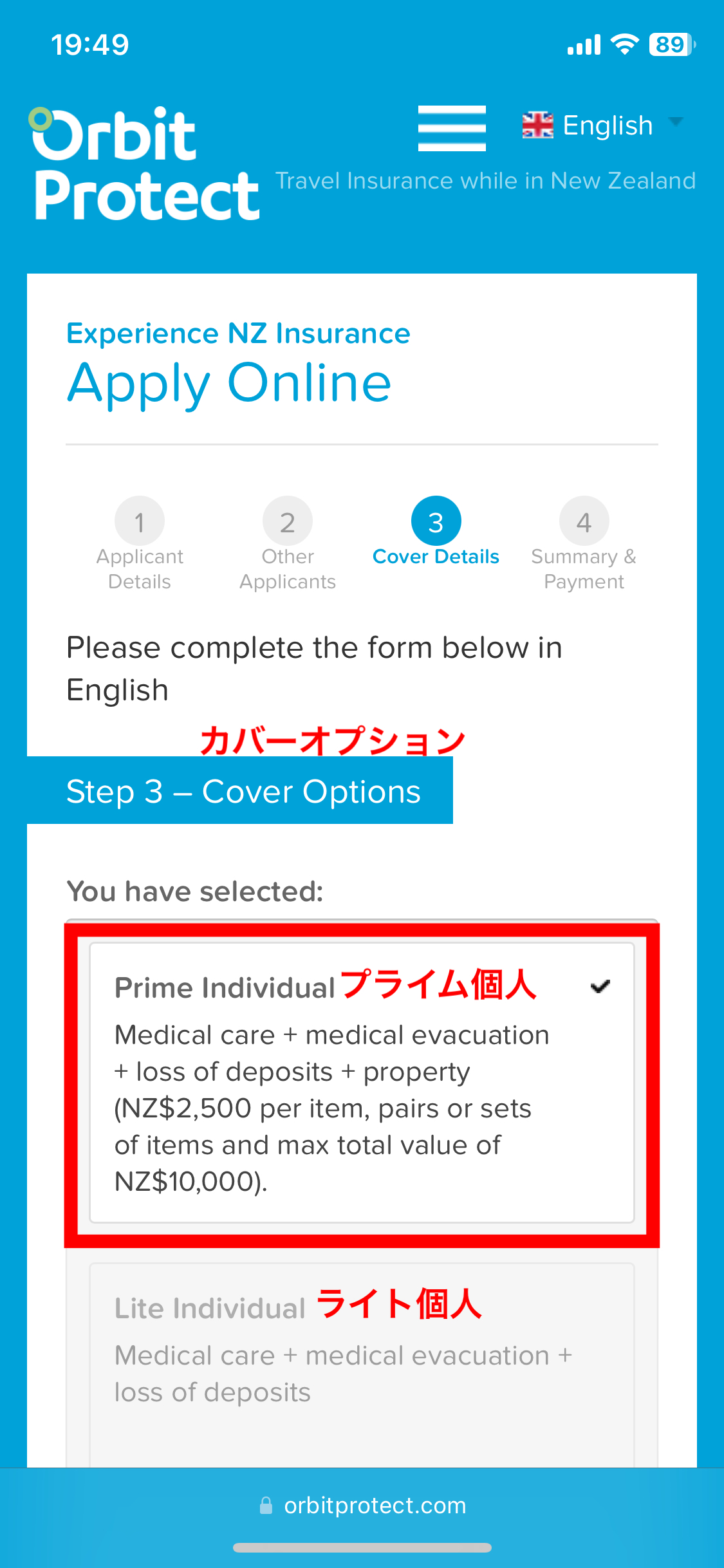
Task: Deselect the Prime Individual checkmark
Action: [600, 985]
